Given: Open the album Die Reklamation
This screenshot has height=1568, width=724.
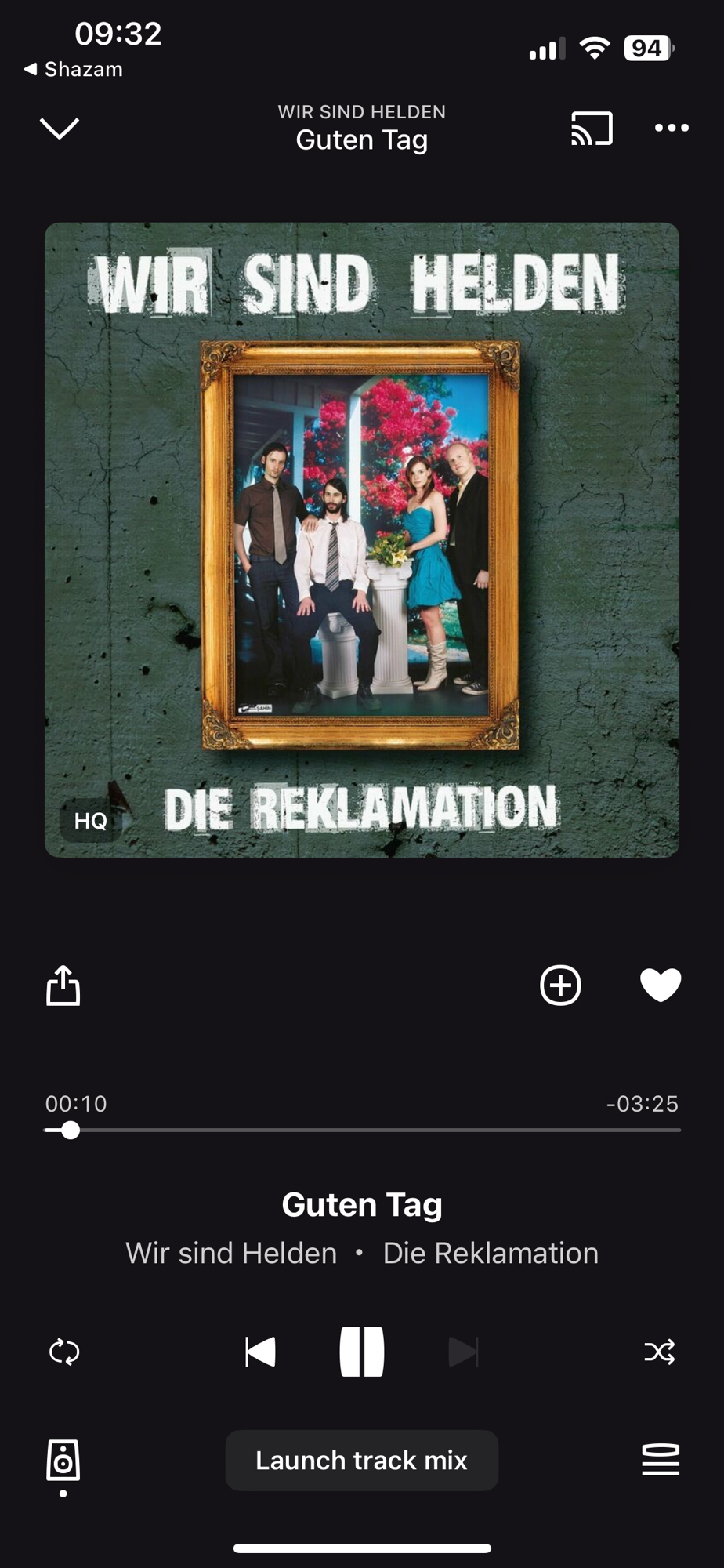Looking at the screenshot, I should pos(491,1253).
